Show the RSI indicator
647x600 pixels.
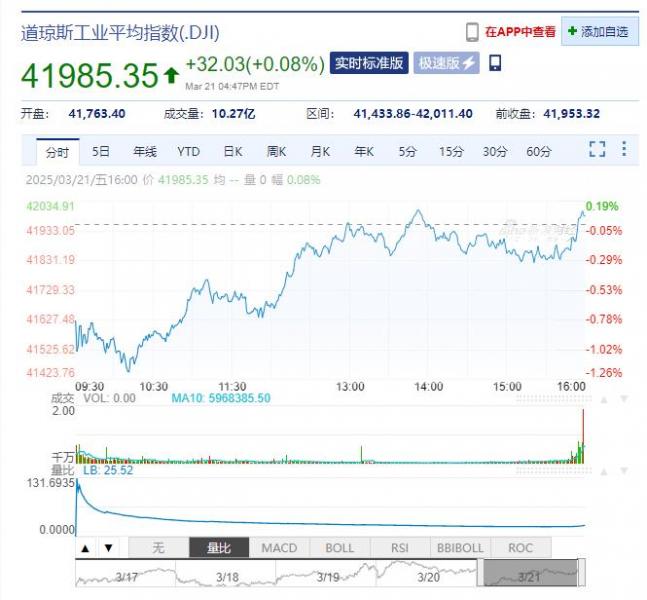[399, 548]
